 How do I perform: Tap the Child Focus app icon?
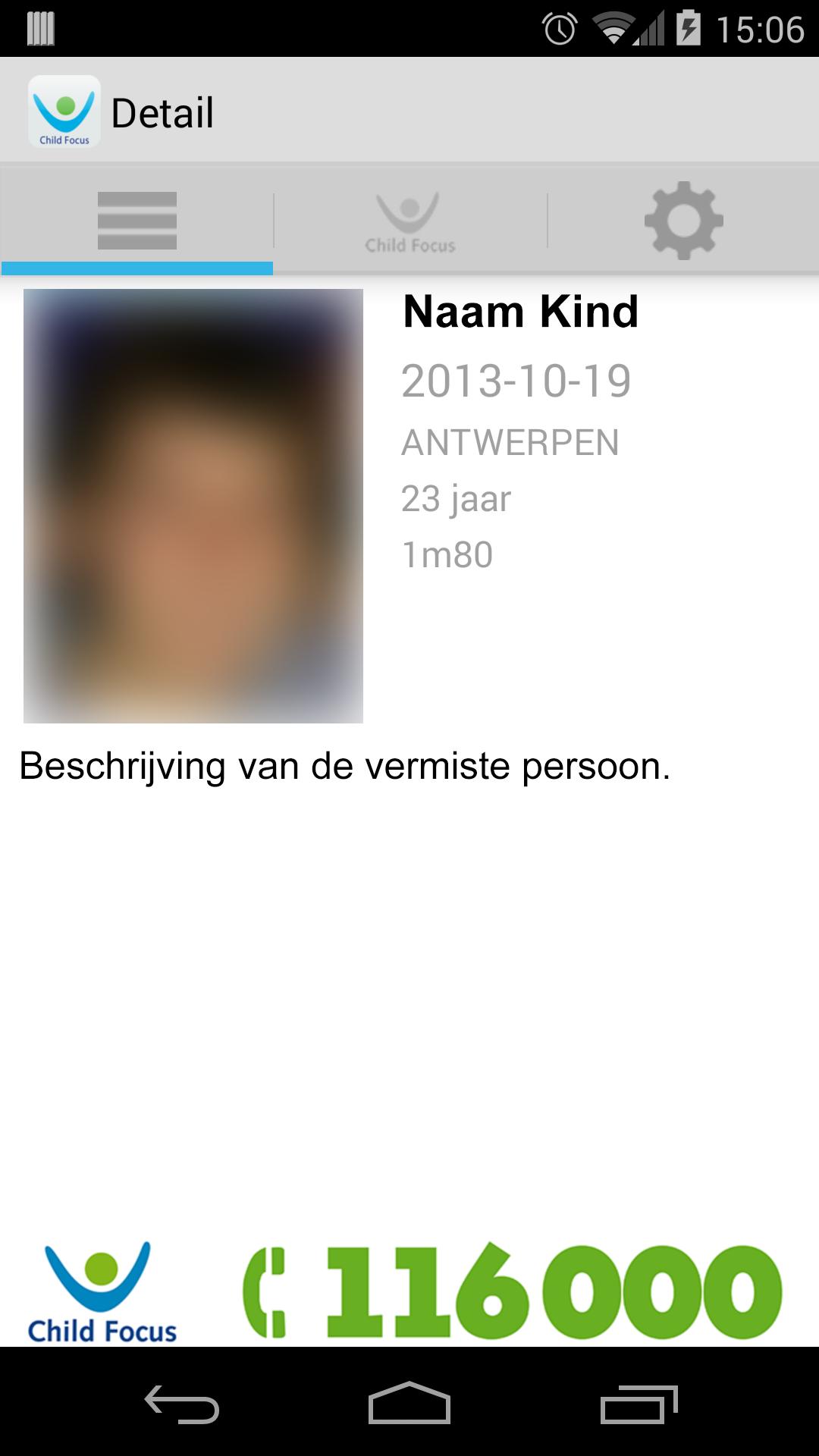point(64,111)
